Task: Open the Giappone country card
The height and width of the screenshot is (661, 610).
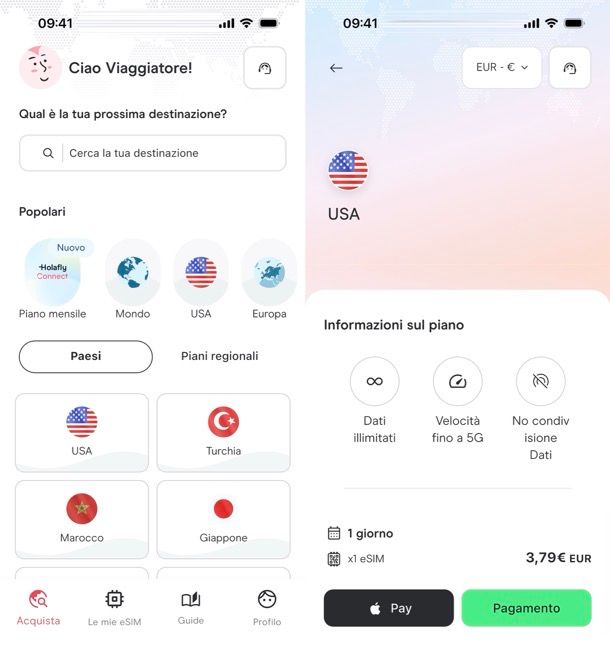Action: pos(223,519)
